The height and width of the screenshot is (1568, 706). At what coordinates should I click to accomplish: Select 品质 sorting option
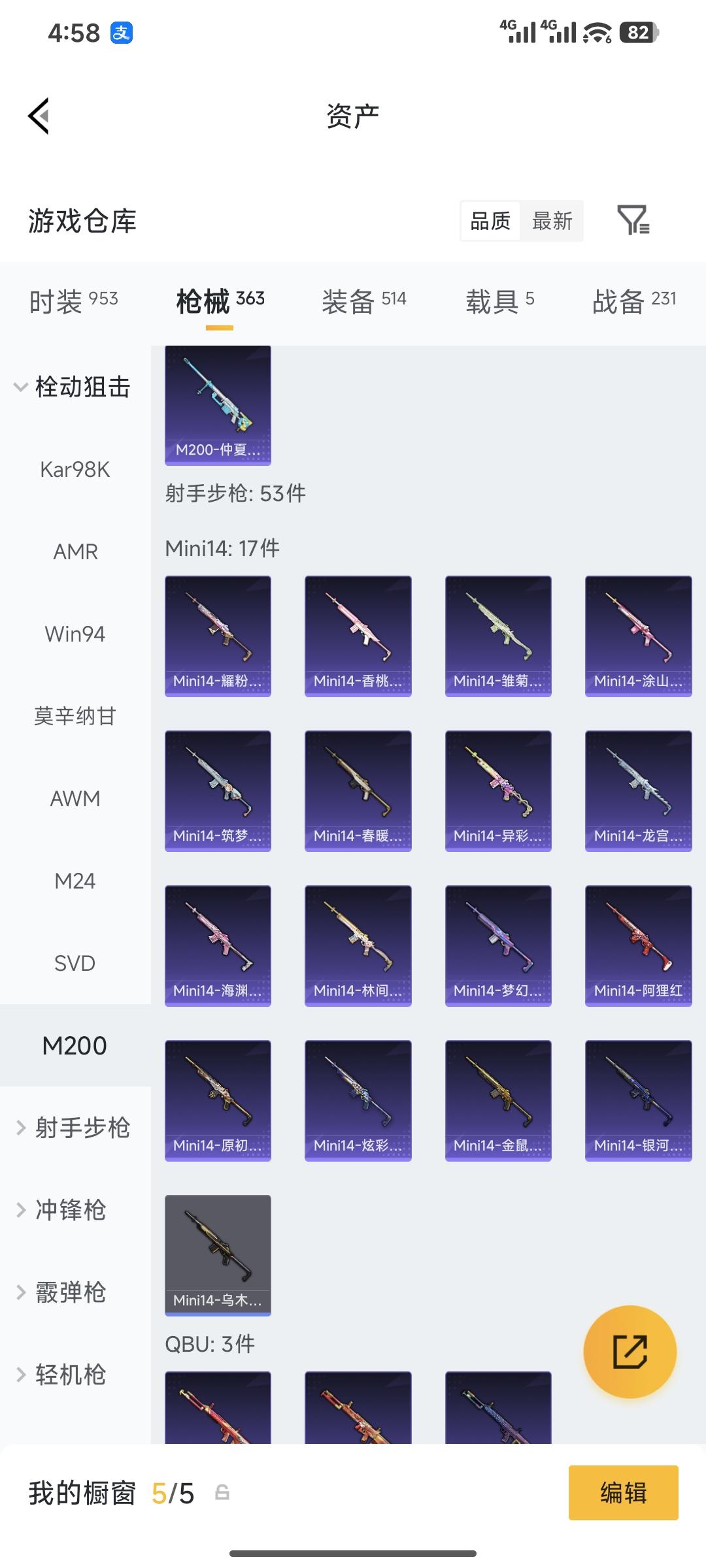(x=490, y=221)
